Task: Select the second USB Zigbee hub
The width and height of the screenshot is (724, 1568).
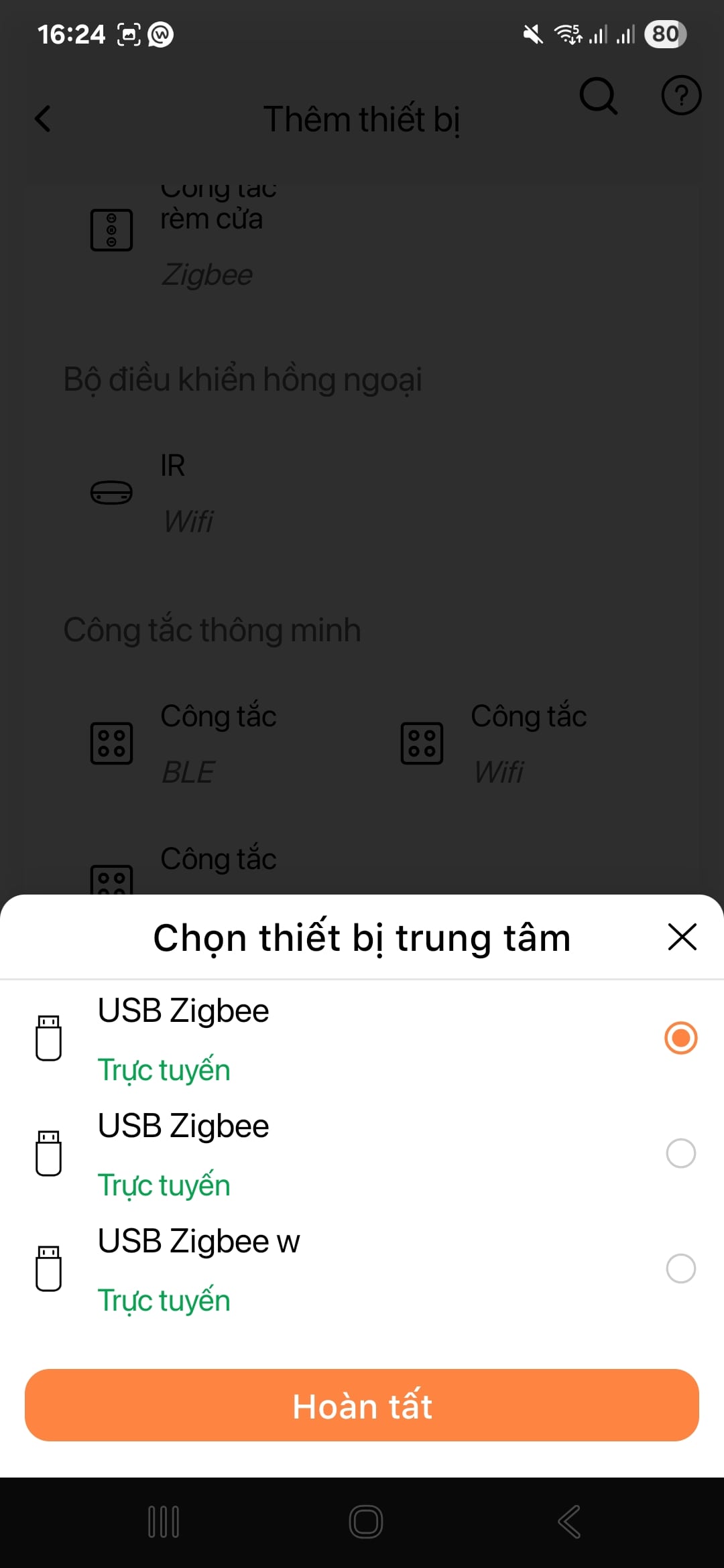Action: coord(680,1154)
